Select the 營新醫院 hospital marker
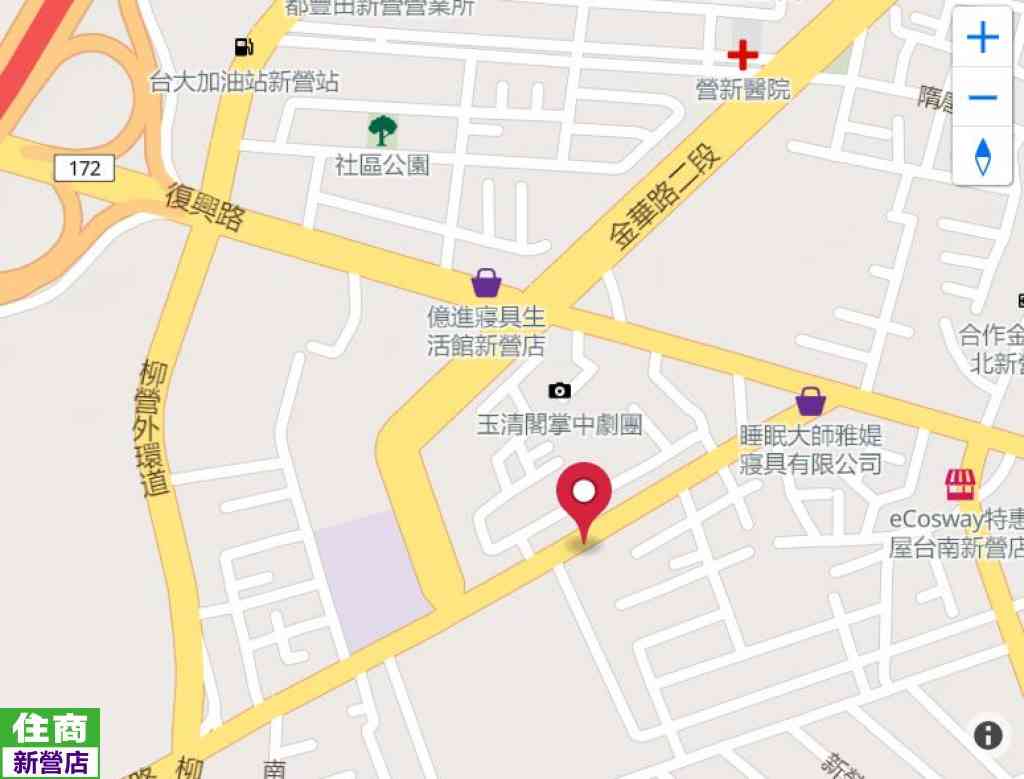Image resolution: width=1024 pixels, height=779 pixels. point(743,55)
